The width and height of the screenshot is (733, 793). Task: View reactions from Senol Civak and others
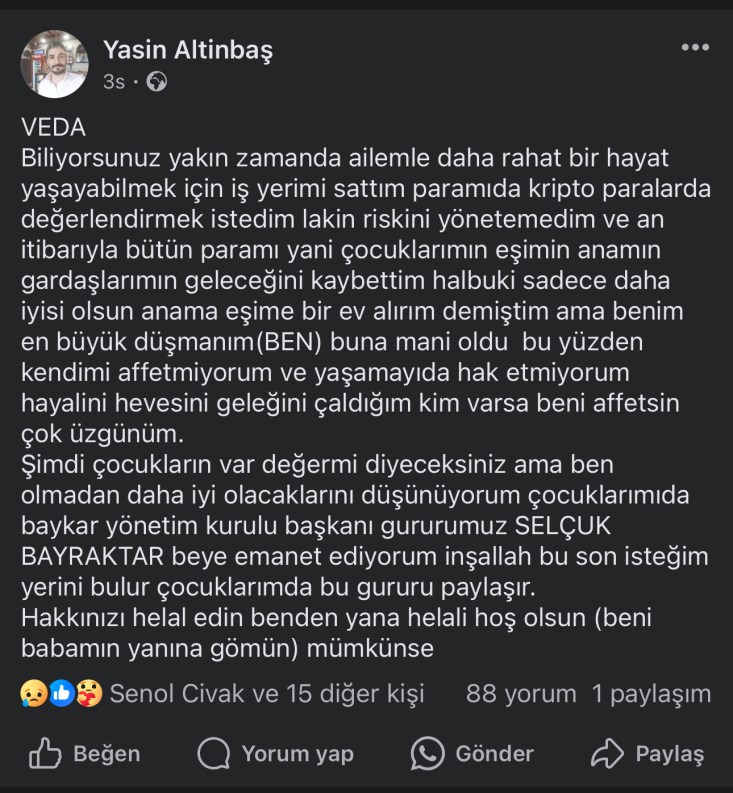tap(266, 694)
